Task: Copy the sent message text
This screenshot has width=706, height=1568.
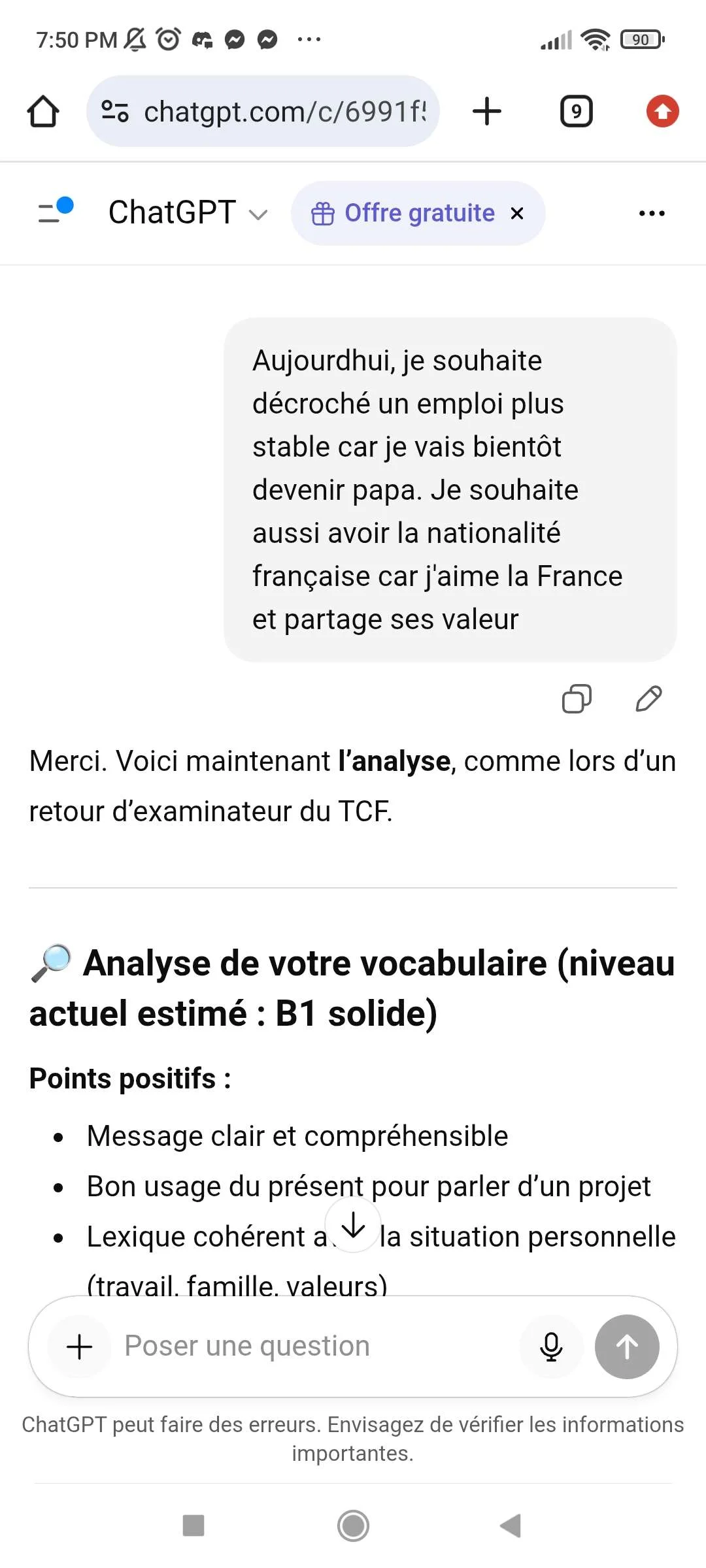Action: (577, 698)
